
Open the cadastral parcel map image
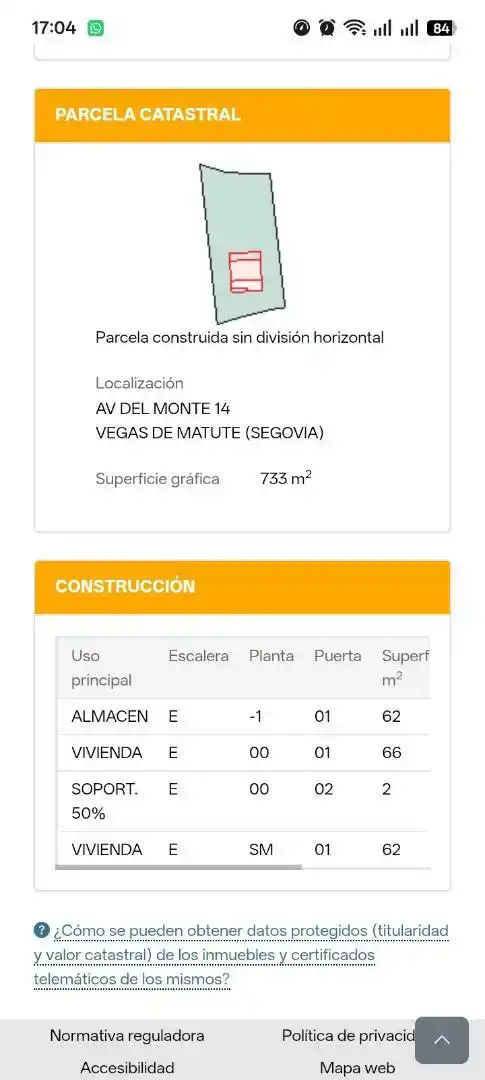tap(242, 244)
